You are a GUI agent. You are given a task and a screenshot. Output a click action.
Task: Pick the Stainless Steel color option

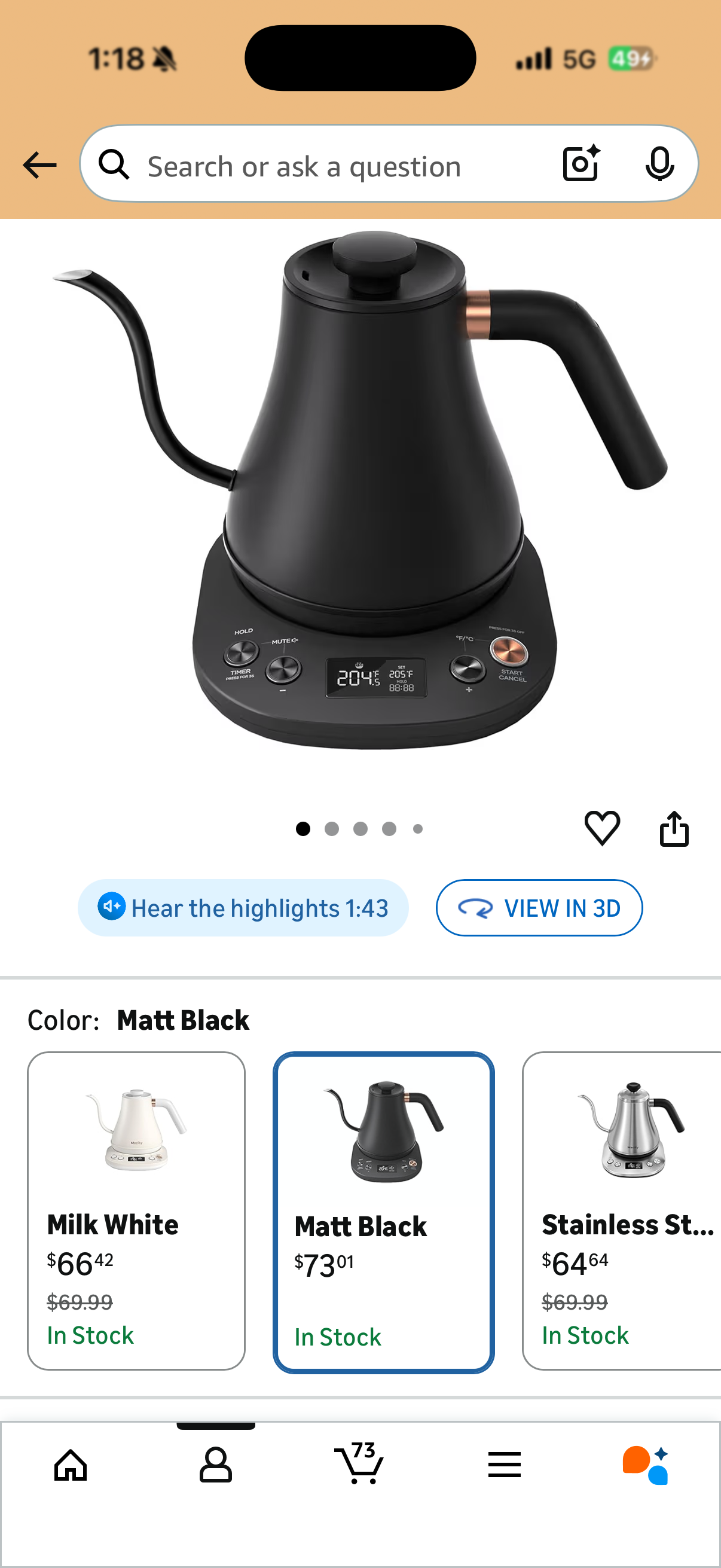tap(622, 1210)
